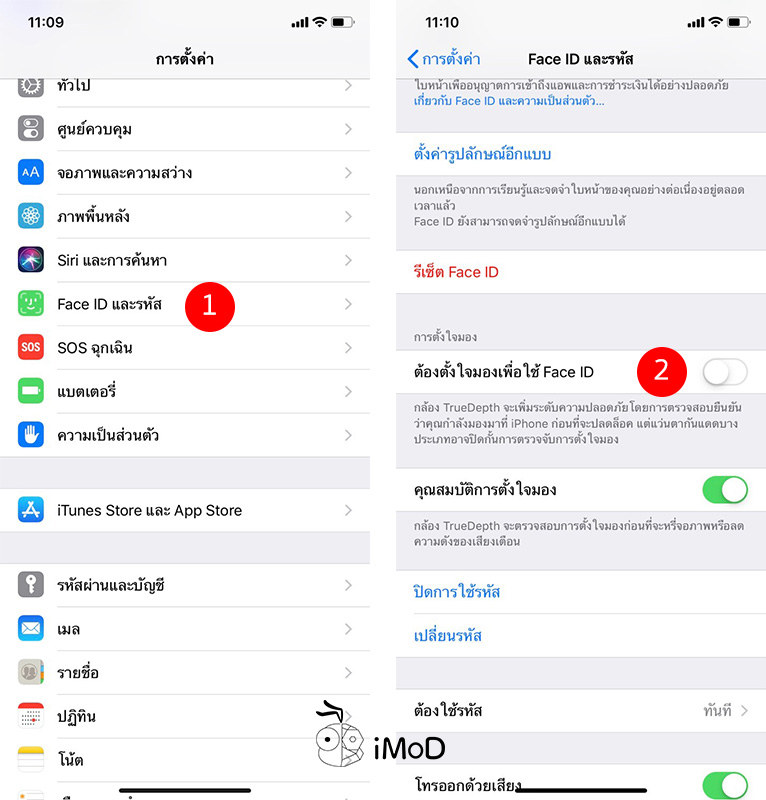Screen dimensions: 766x800
Task: Open แบตเตอรี่ settings
Action: pos(87,391)
